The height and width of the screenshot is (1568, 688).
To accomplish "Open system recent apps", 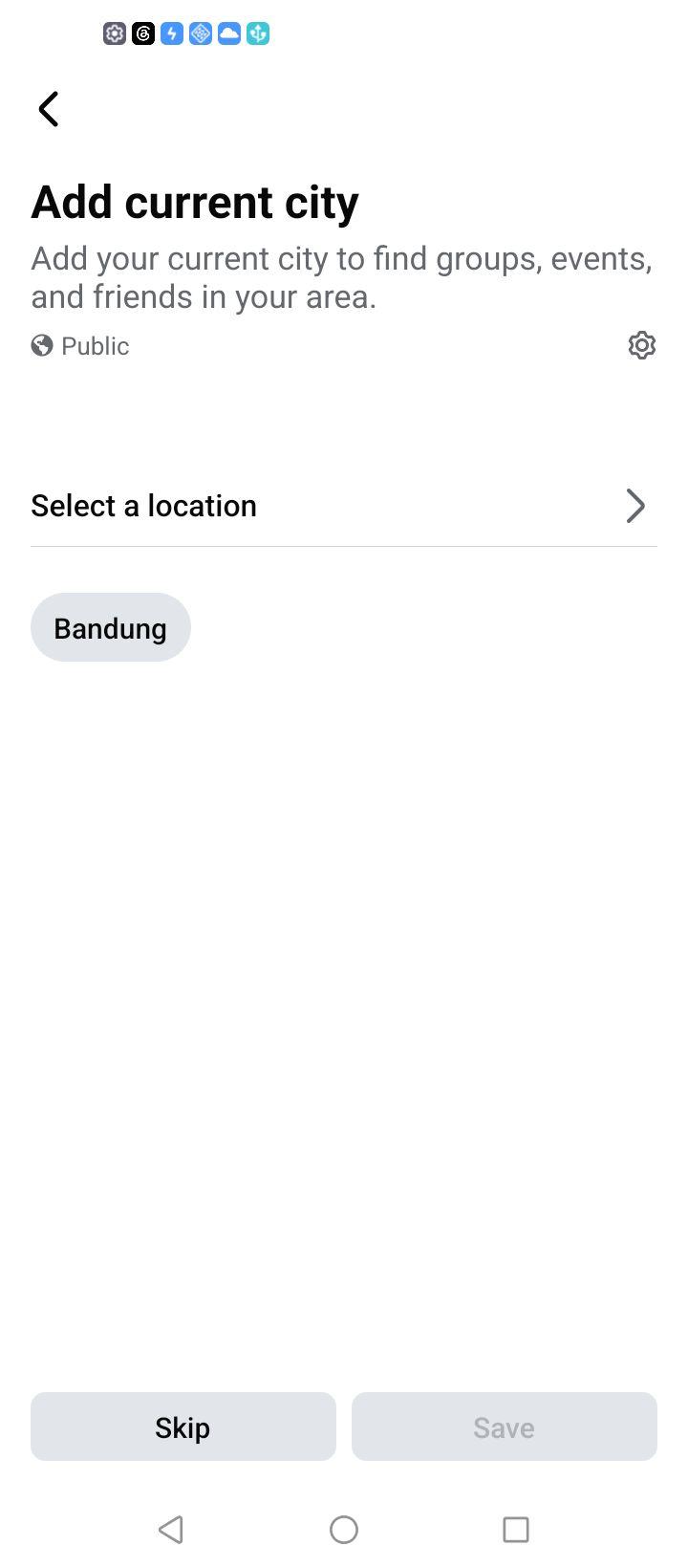I will (516, 1530).
